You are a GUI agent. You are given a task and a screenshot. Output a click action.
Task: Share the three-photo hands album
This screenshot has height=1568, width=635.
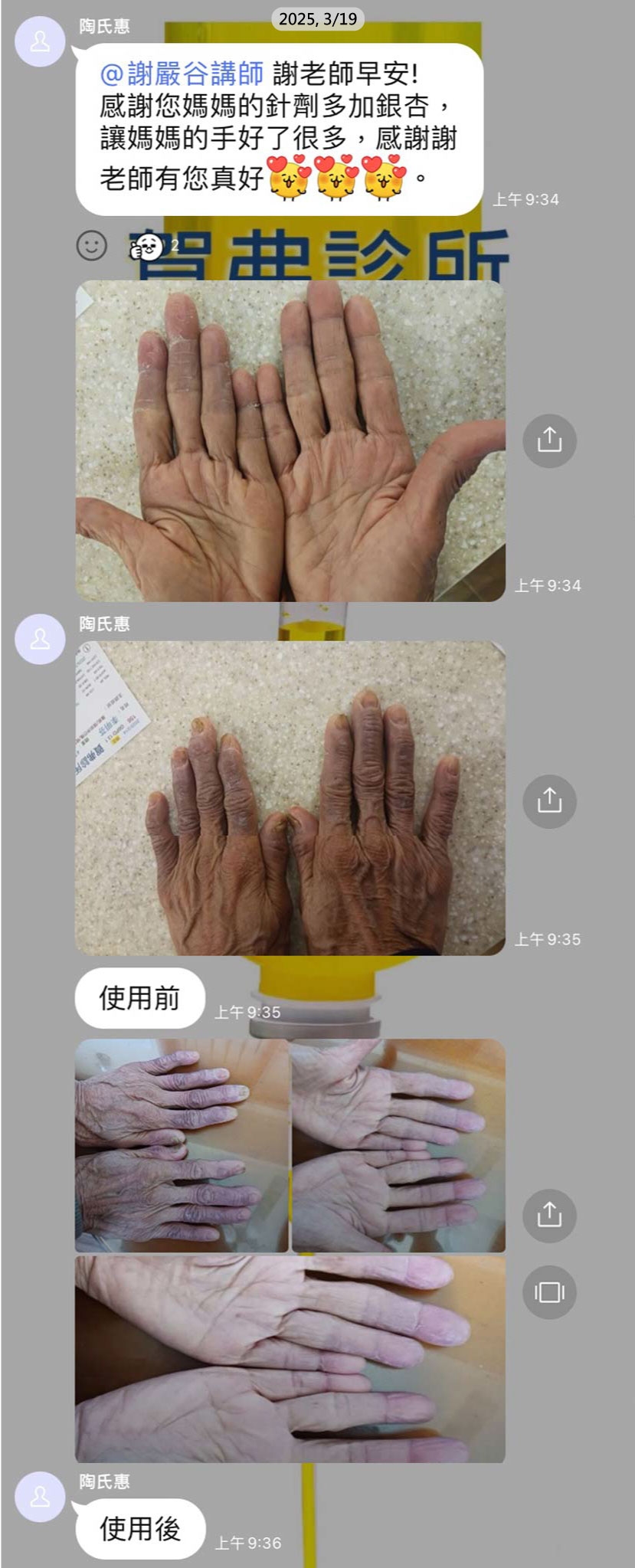pos(549,1215)
